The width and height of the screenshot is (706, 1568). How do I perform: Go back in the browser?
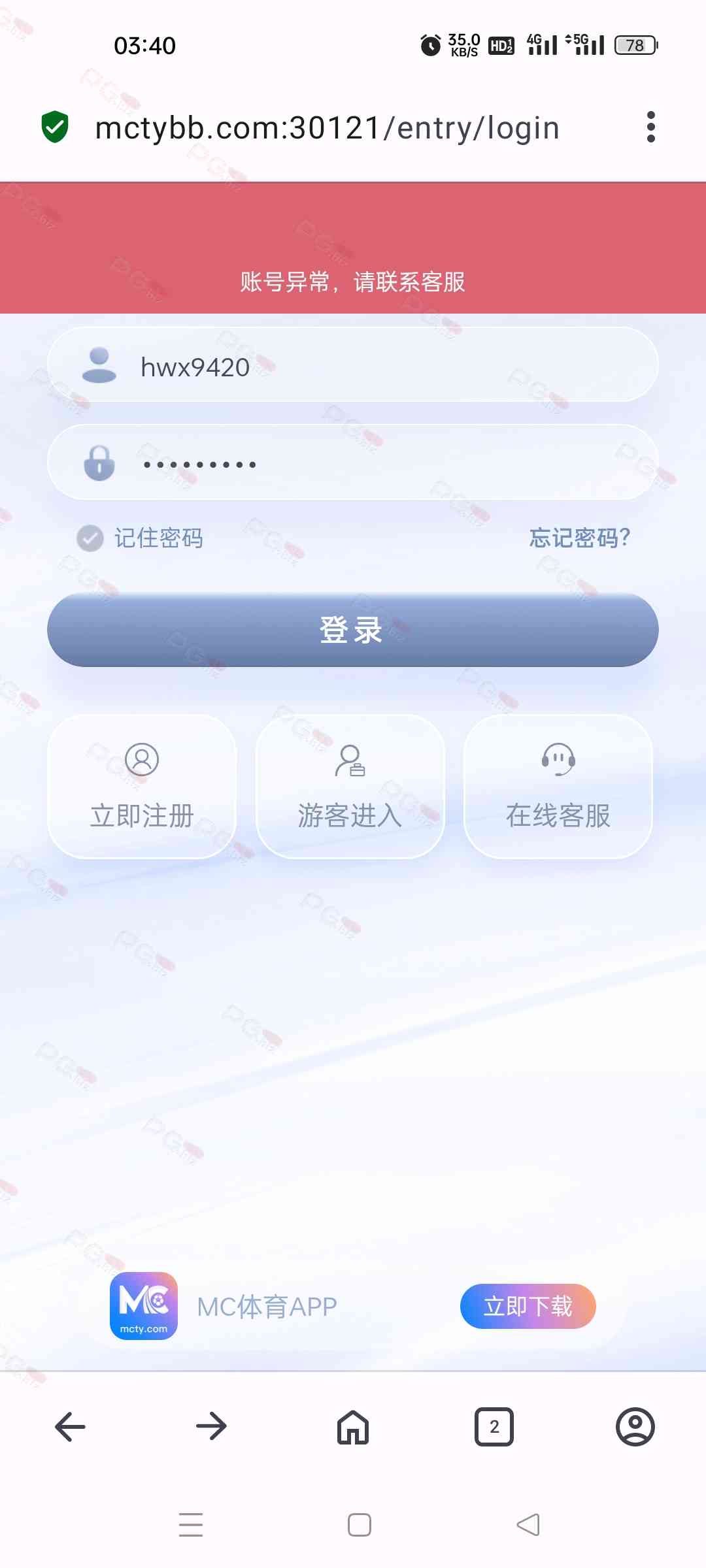coord(71,1426)
